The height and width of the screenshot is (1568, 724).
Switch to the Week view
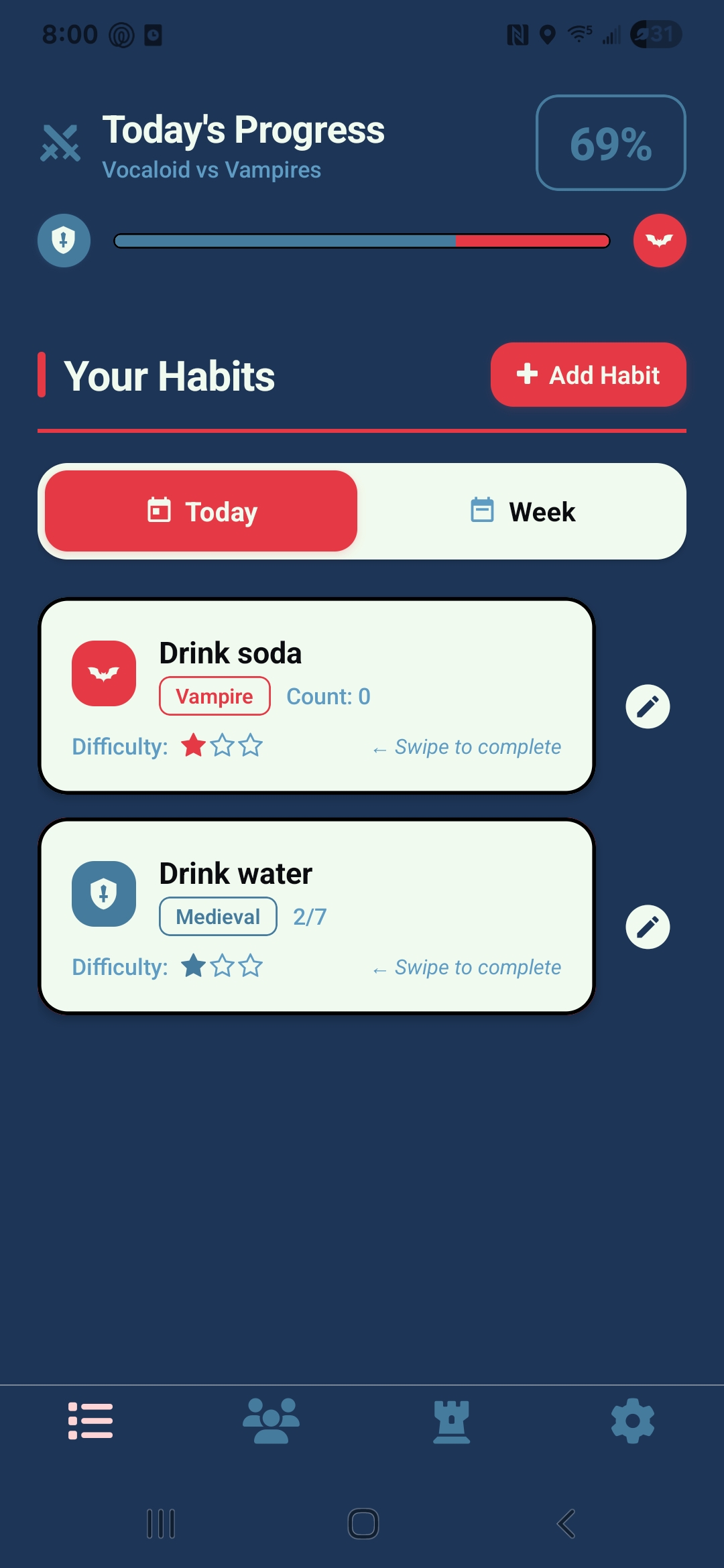pyautogui.click(x=522, y=511)
